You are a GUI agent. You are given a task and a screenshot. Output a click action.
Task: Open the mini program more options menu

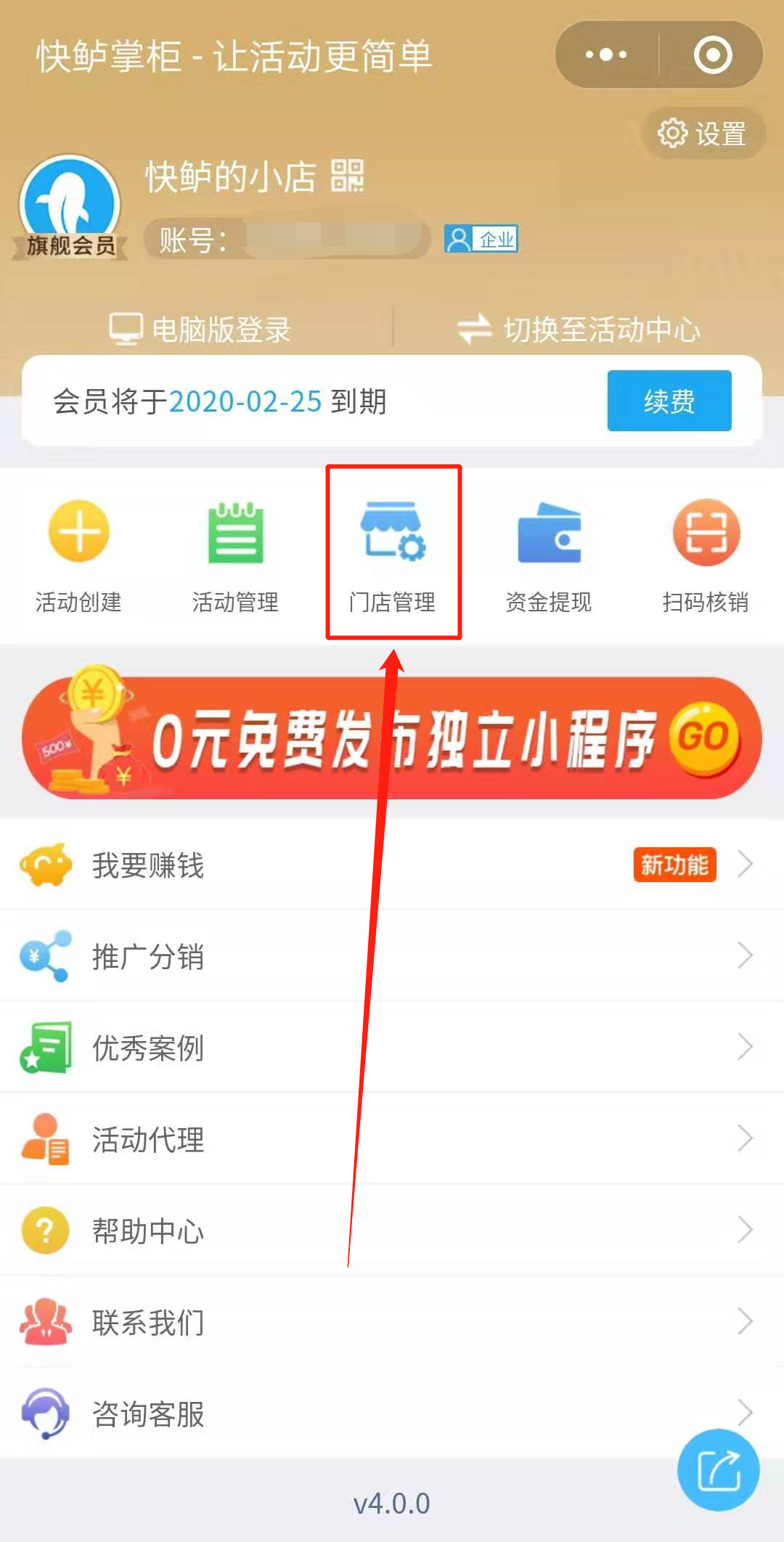click(x=606, y=54)
